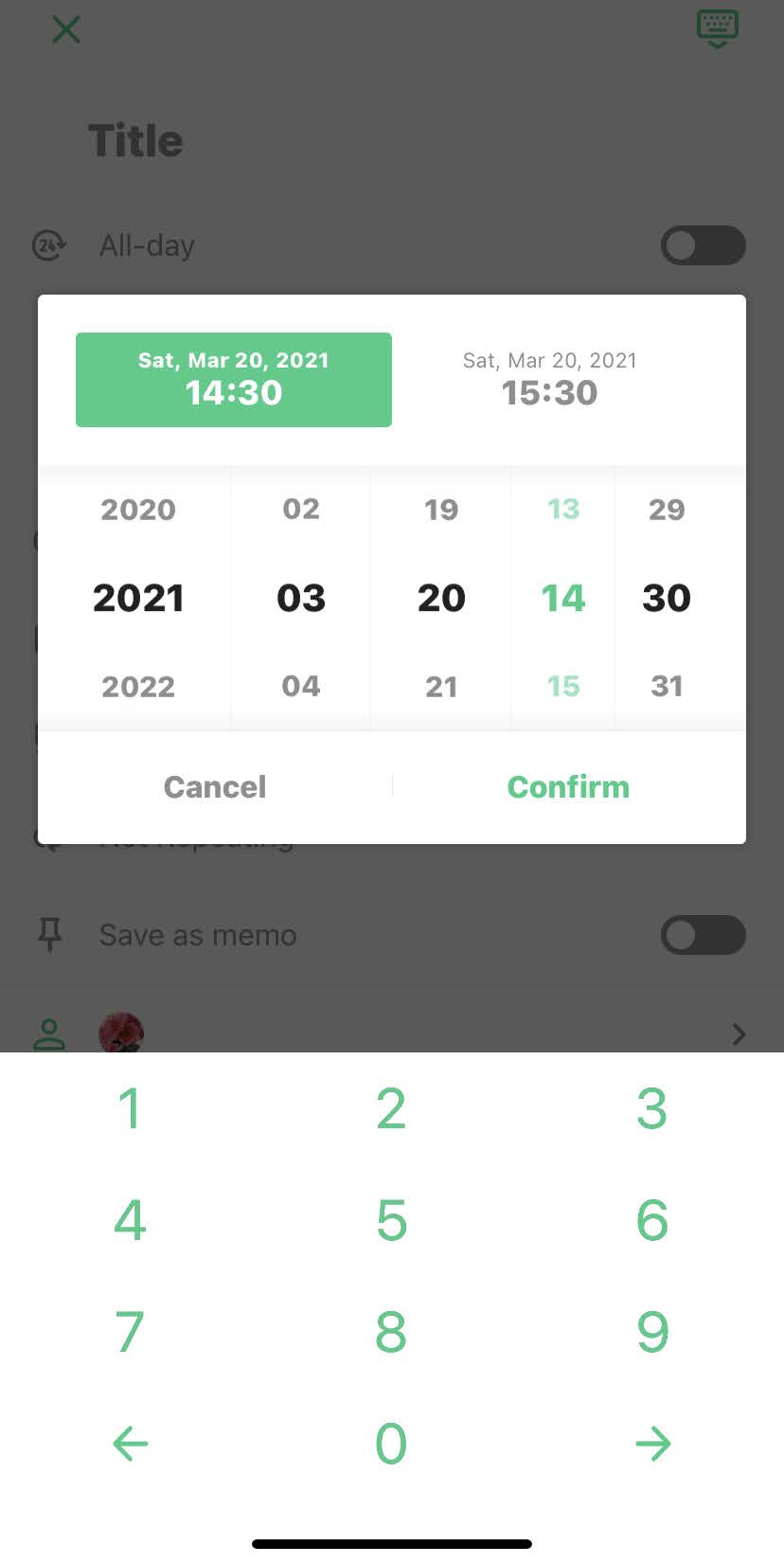Tap number key 9
This screenshot has width=784, height=1564.
(x=652, y=1332)
